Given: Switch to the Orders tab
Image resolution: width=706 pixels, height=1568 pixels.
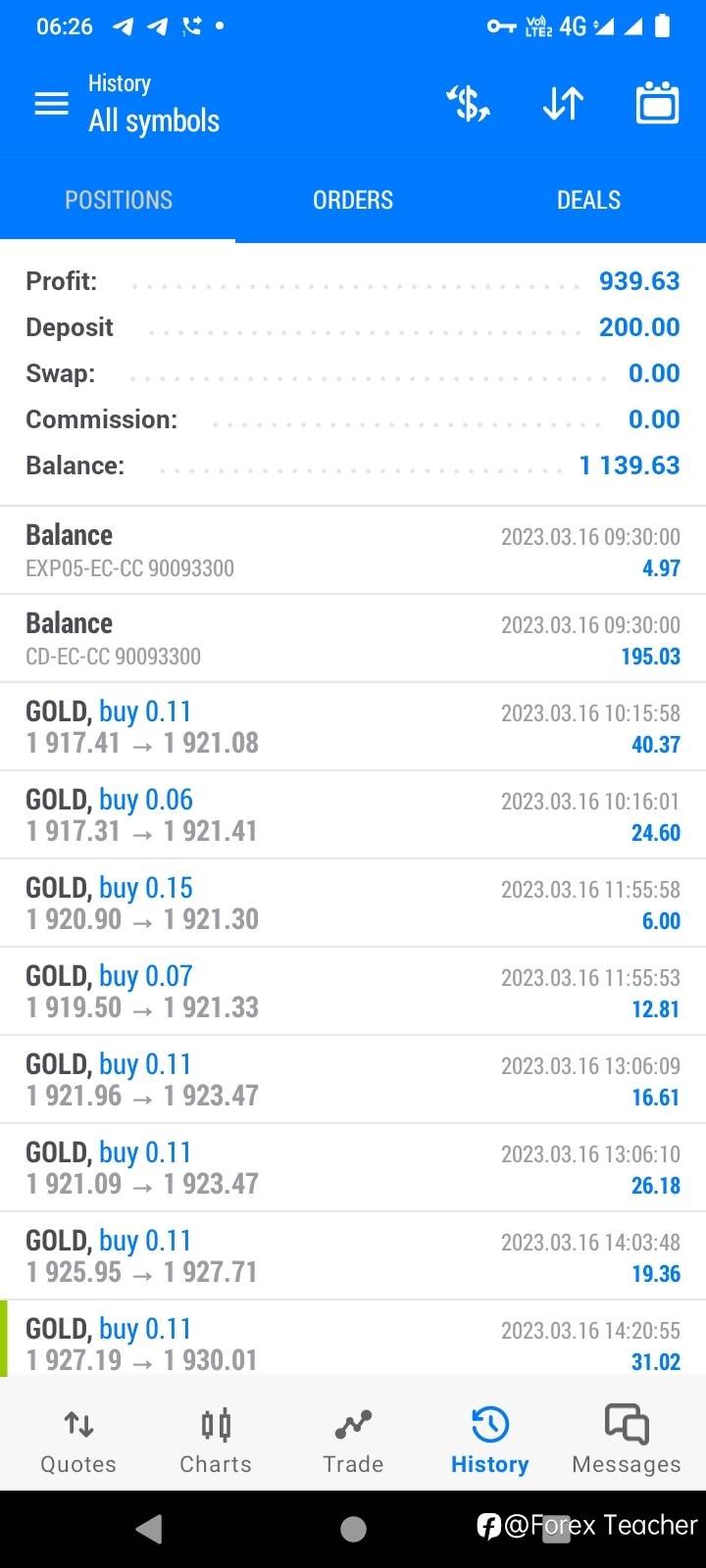Looking at the screenshot, I should [x=353, y=200].
